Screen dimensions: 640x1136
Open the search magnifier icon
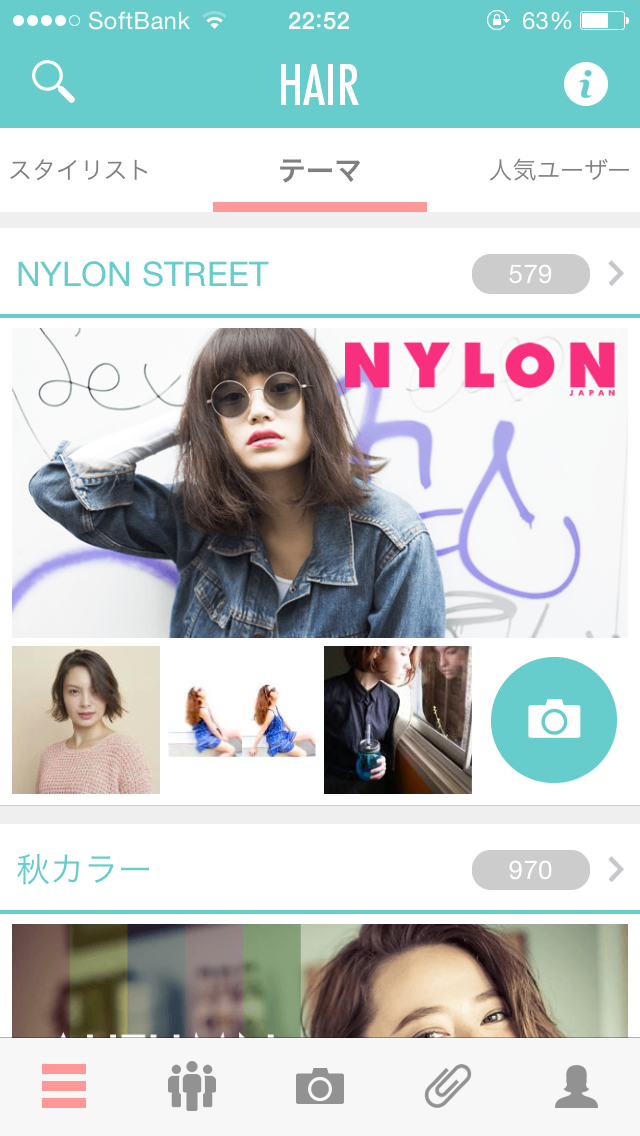(54, 82)
